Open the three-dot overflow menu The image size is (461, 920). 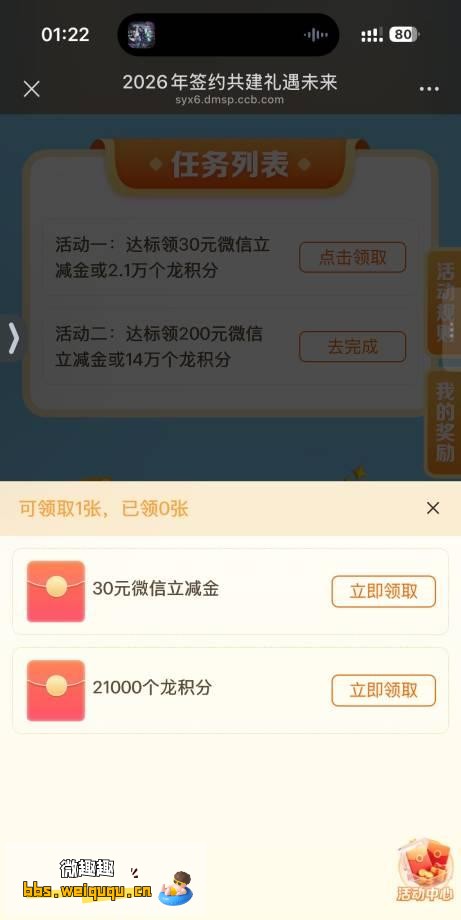[429, 89]
